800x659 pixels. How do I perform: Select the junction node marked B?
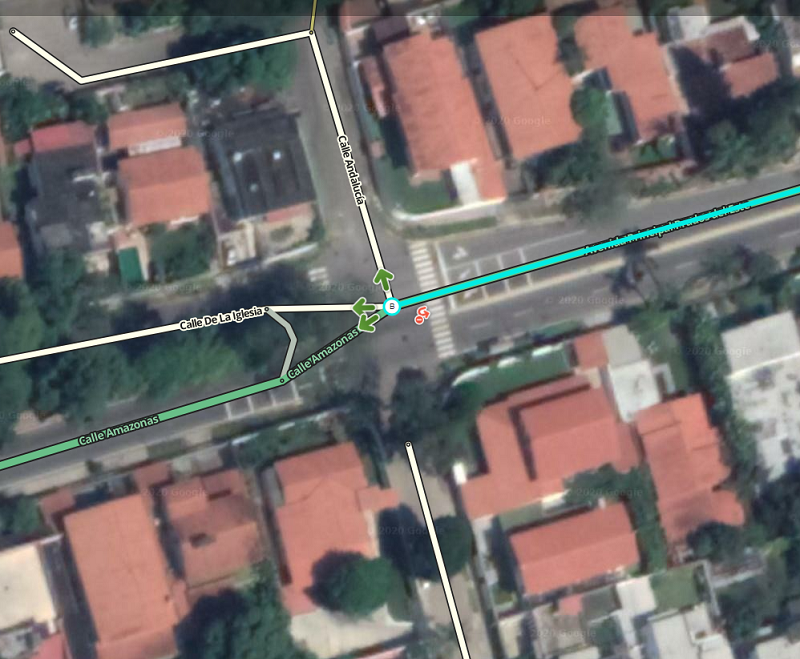click(391, 306)
